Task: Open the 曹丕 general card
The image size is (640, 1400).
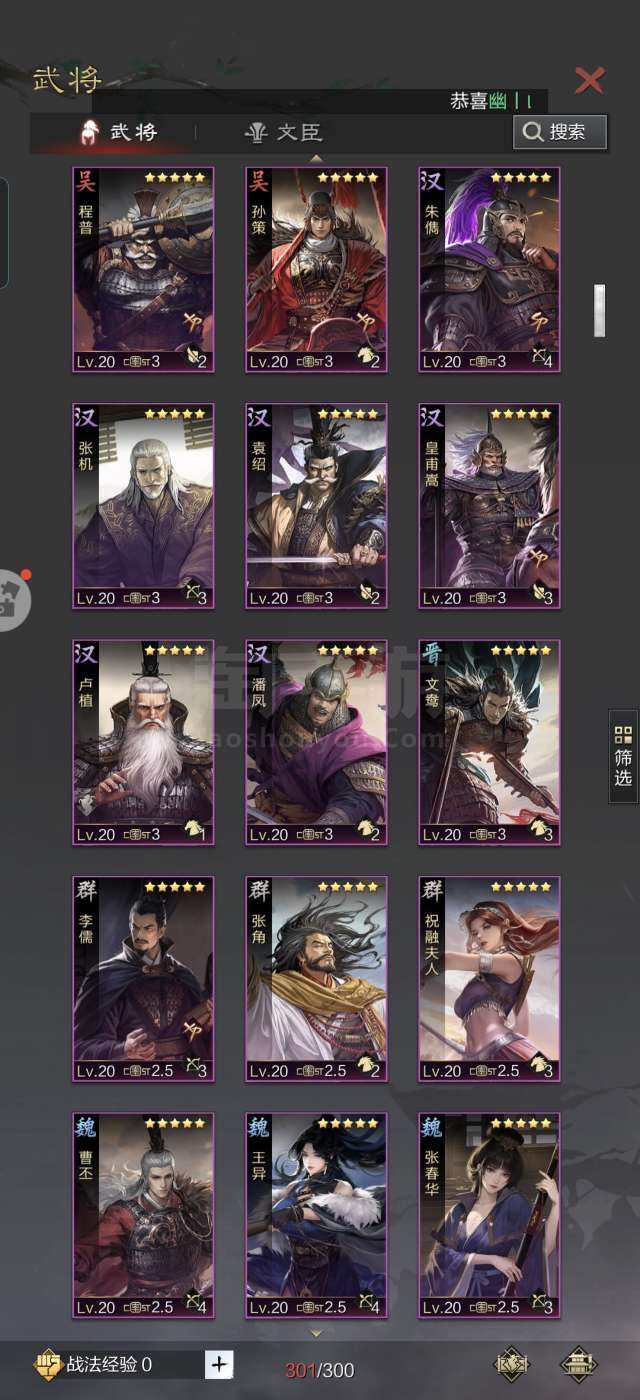Action: [143, 1216]
